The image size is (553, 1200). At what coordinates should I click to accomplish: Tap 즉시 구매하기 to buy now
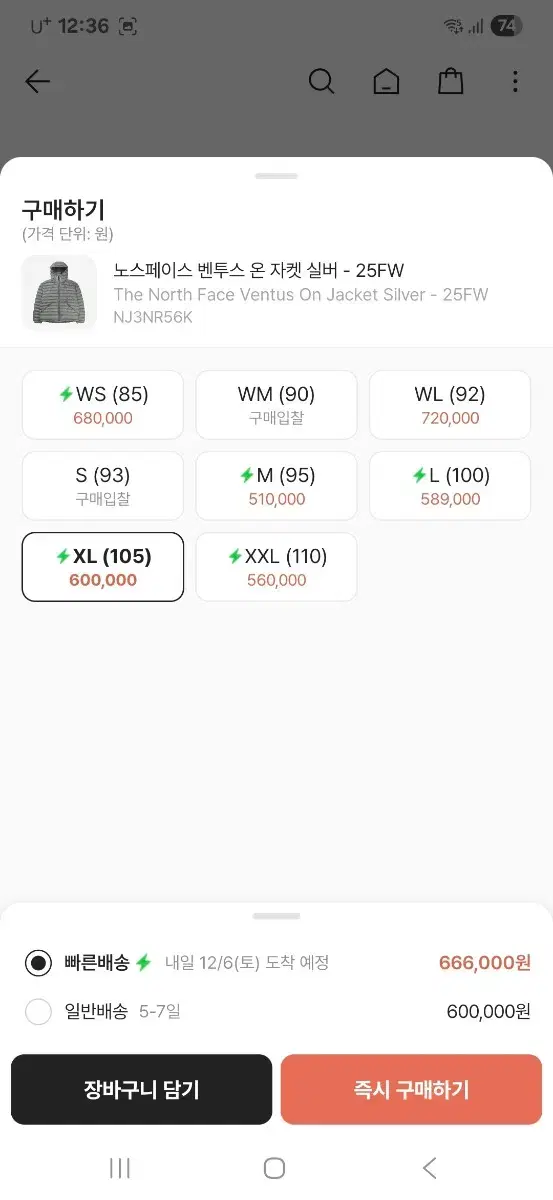411,1090
